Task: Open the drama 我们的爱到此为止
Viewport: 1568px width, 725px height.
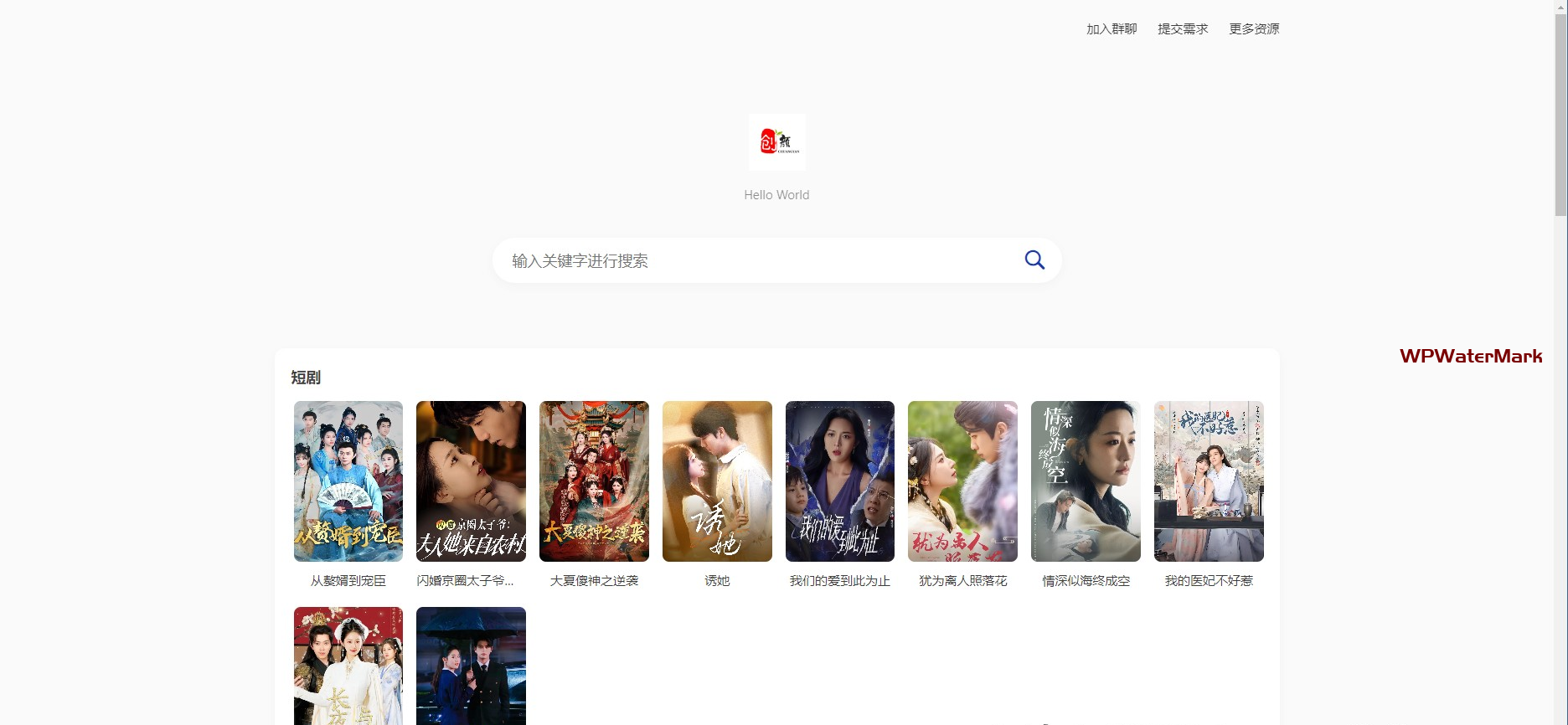Action: (x=840, y=481)
